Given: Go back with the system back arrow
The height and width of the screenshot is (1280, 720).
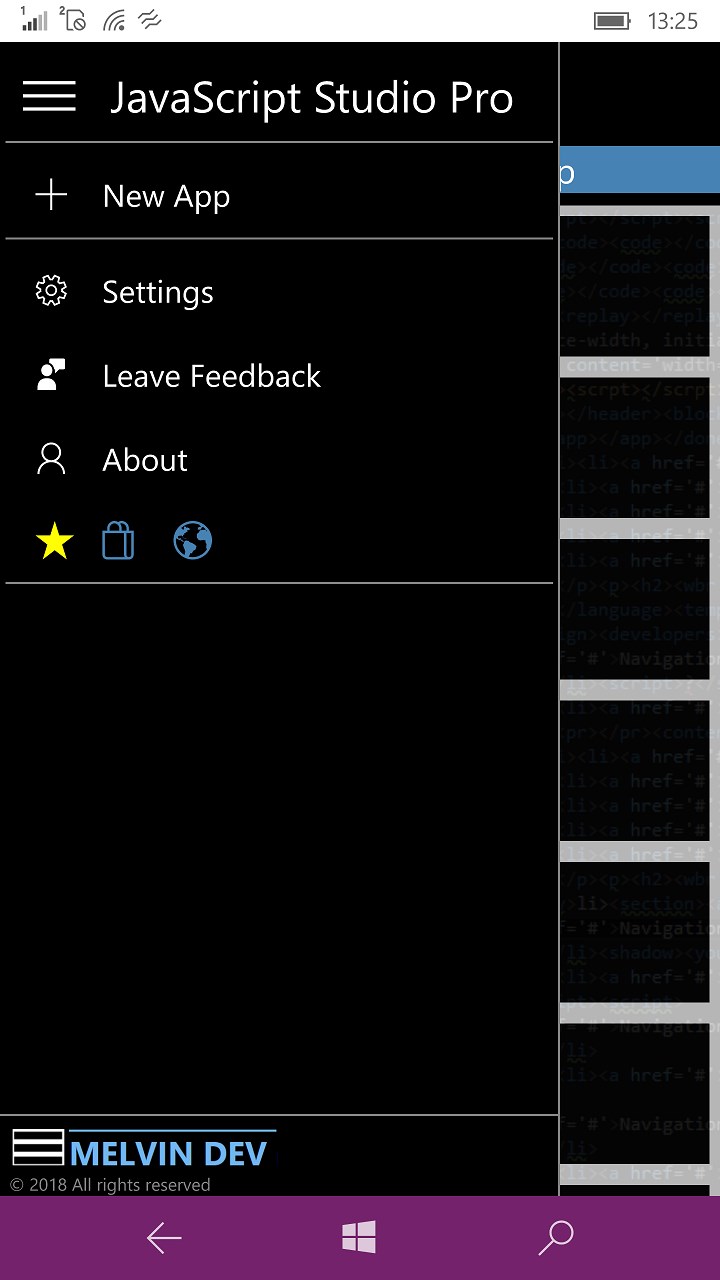Looking at the screenshot, I should [x=164, y=1238].
